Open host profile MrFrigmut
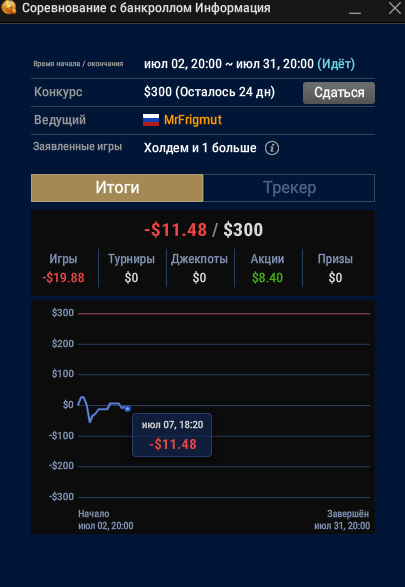 tap(193, 120)
